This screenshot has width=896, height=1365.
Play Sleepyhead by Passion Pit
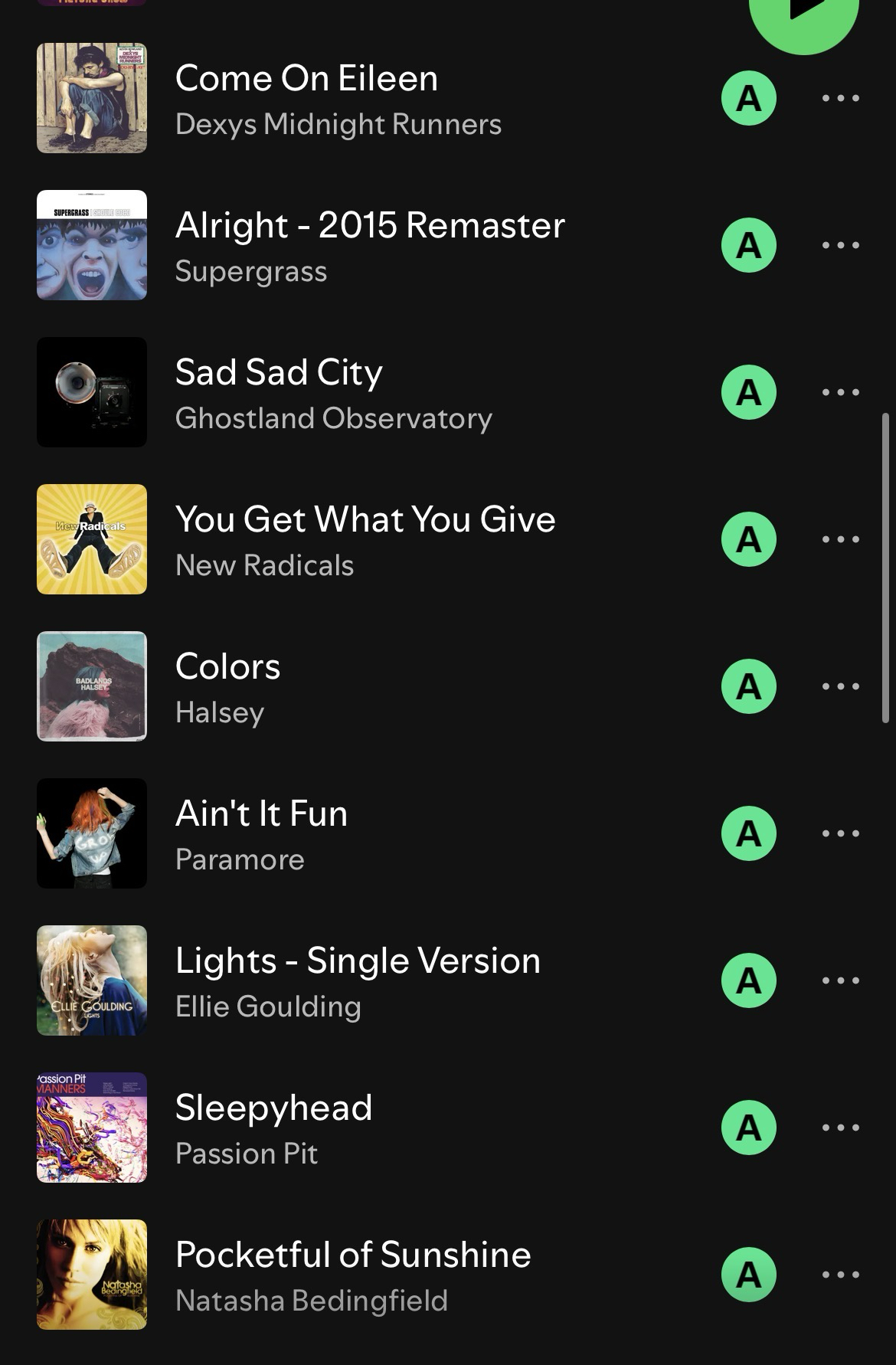pyautogui.click(x=273, y=1128)
